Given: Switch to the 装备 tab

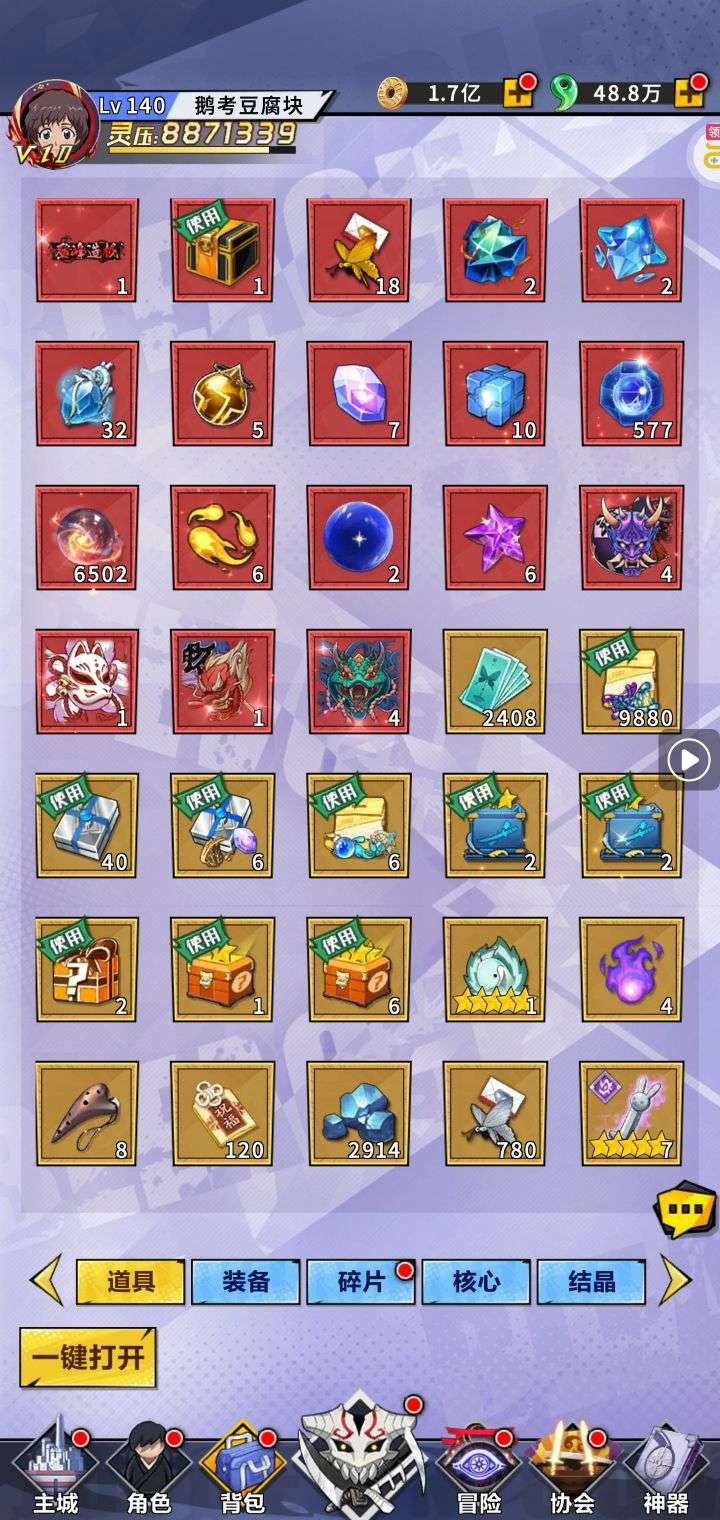Looking at the screenshot, I should [245, 1281].
